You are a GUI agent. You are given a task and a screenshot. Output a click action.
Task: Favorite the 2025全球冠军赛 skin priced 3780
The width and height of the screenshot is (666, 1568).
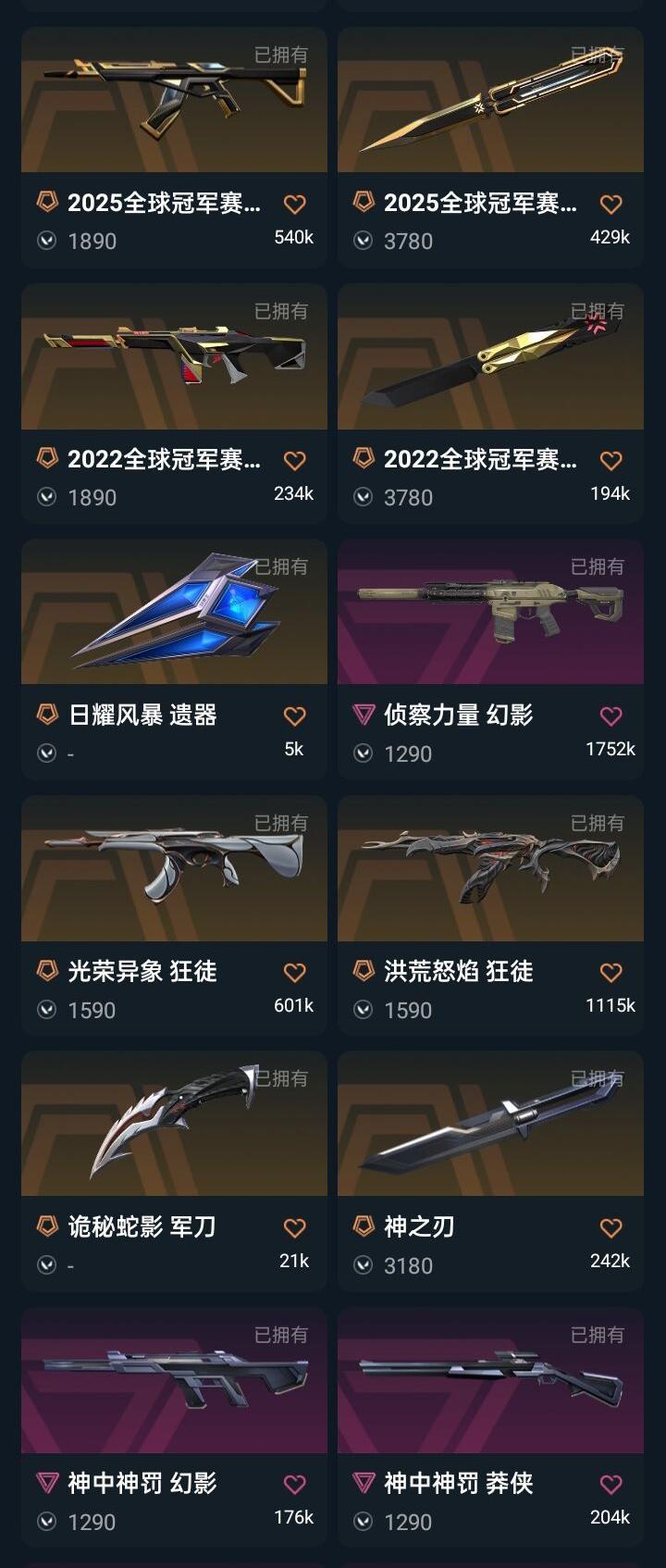click(610, 205)
